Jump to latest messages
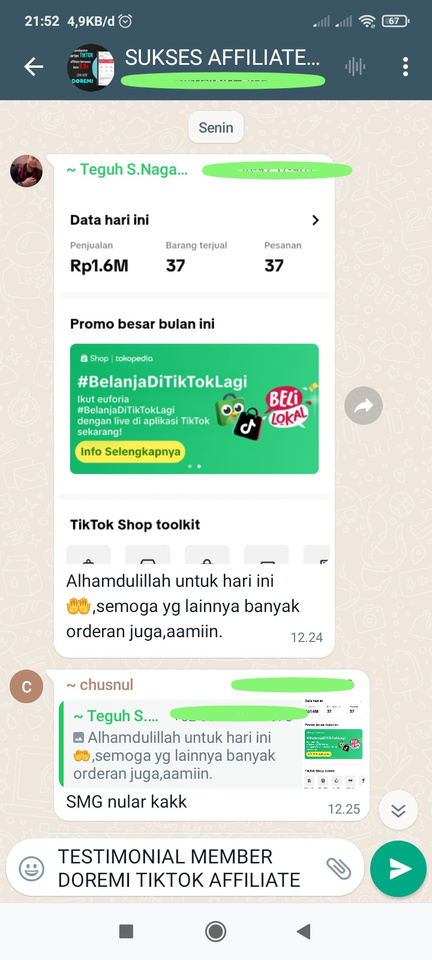The height and width of the screenshot is (960, 432). coord(398,810)
